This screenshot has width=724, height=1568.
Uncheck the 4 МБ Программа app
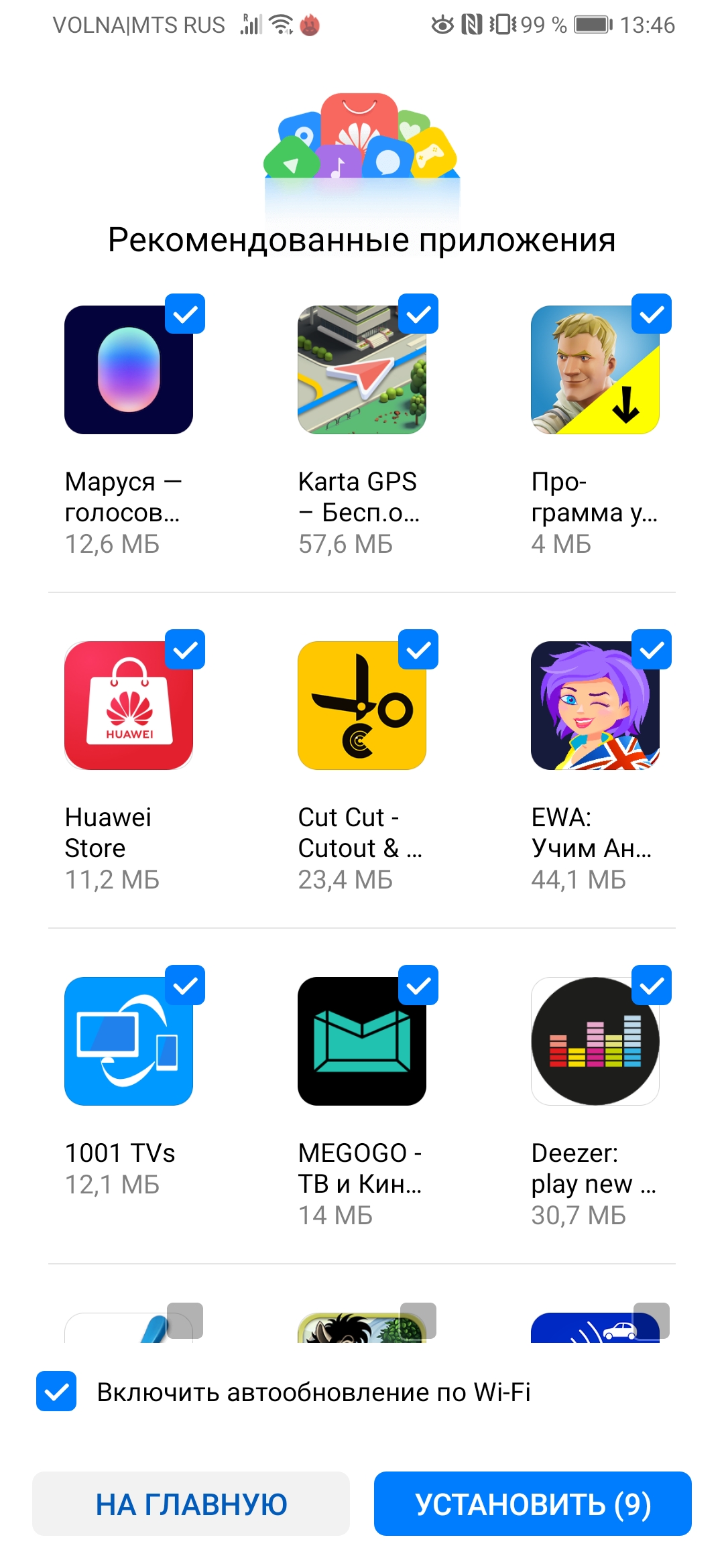(652, 314)
